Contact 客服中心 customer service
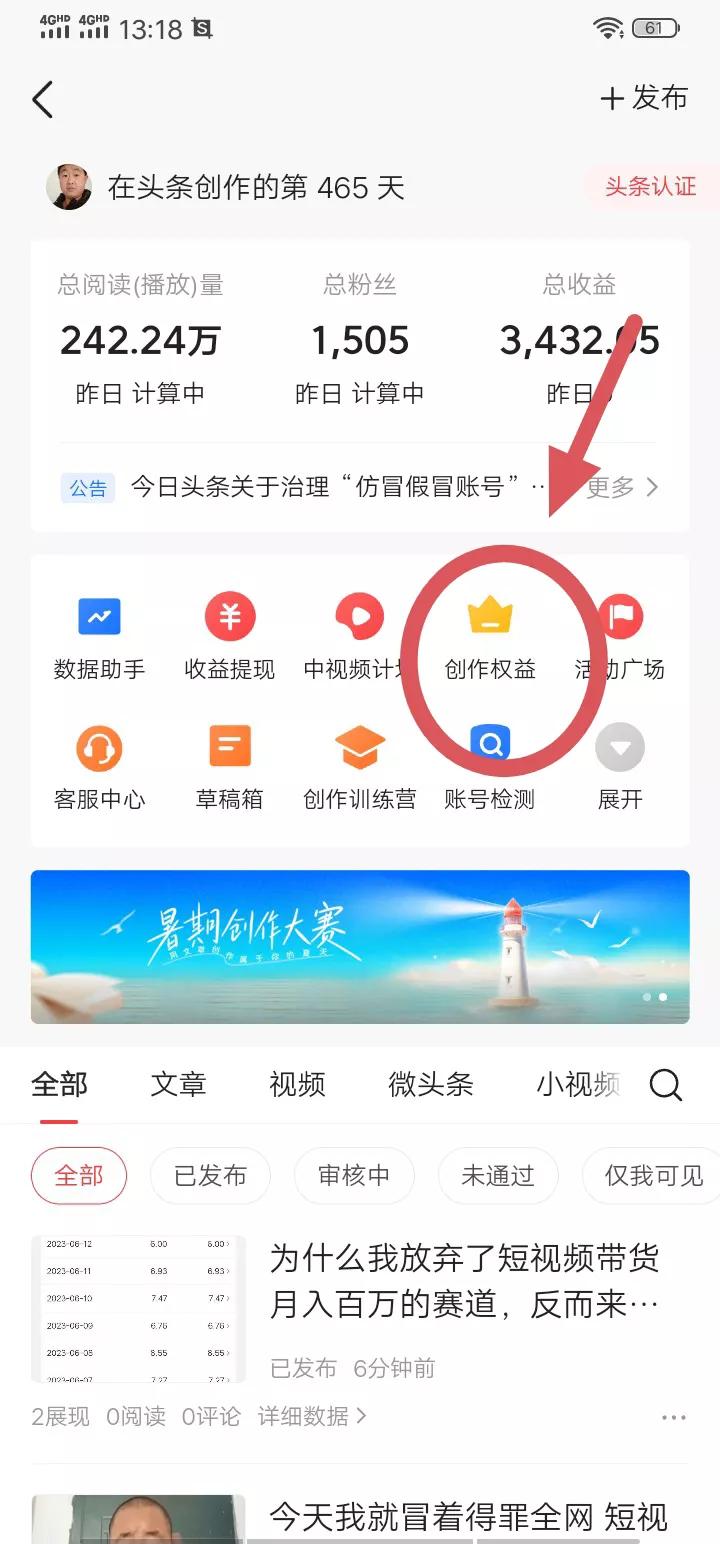This screenshot has height=1544, width=720. [99, 765]
